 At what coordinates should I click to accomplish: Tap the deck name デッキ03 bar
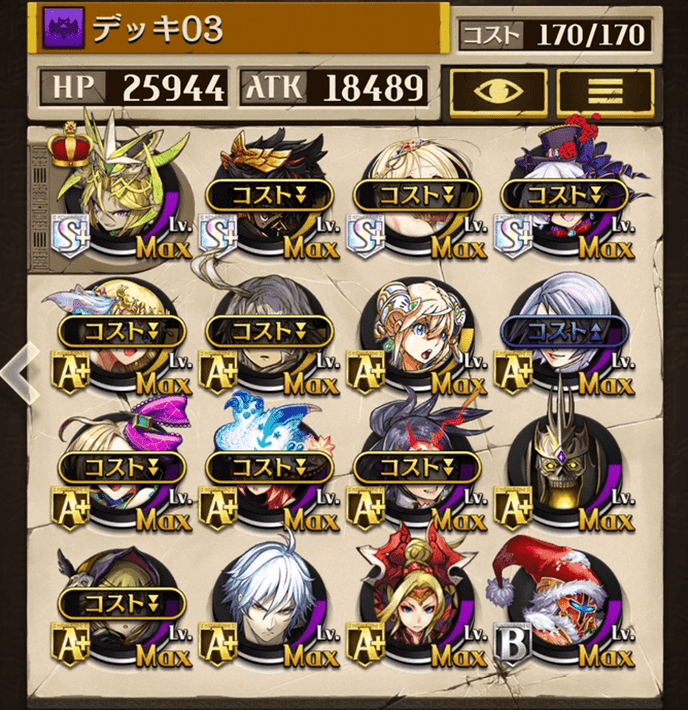(240, 32)
